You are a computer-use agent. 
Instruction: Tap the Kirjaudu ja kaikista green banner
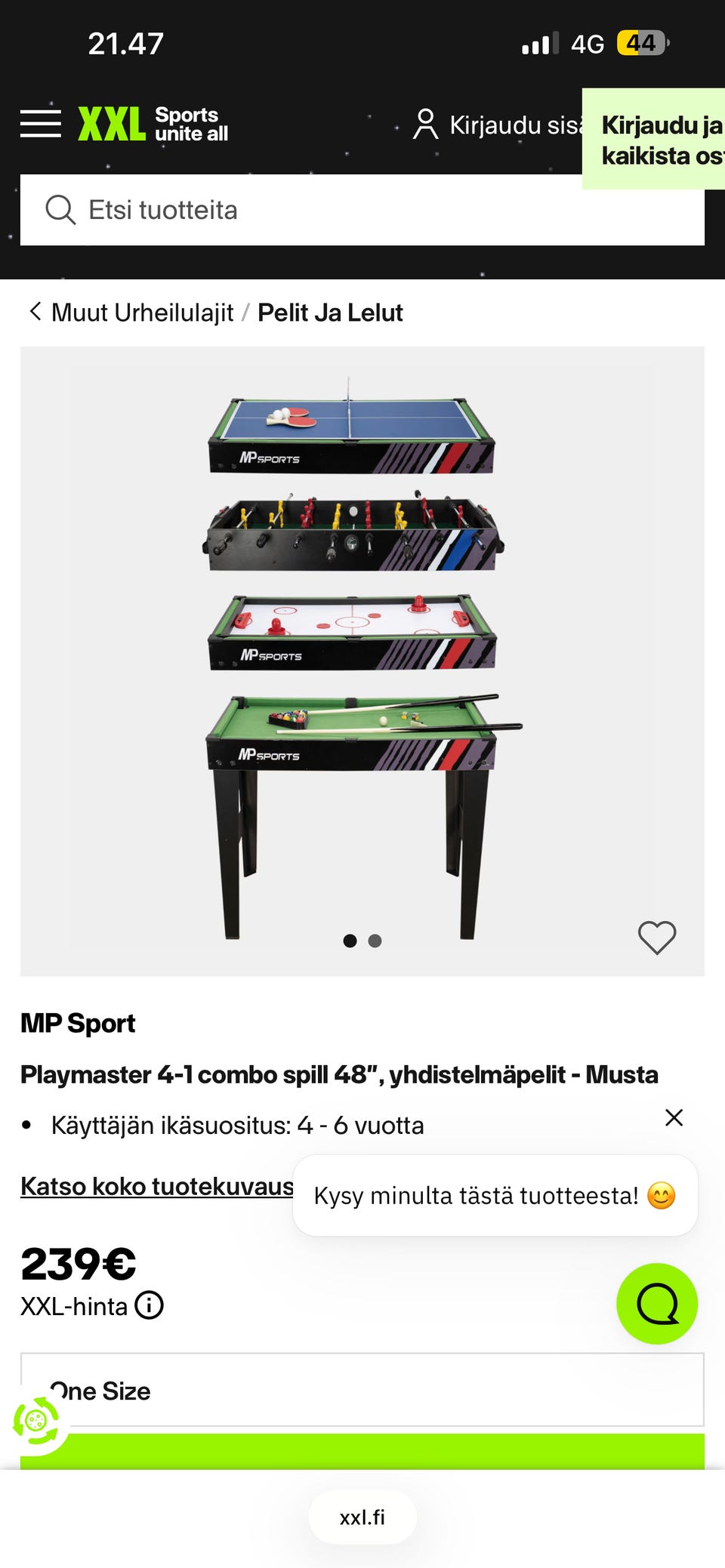654,140
